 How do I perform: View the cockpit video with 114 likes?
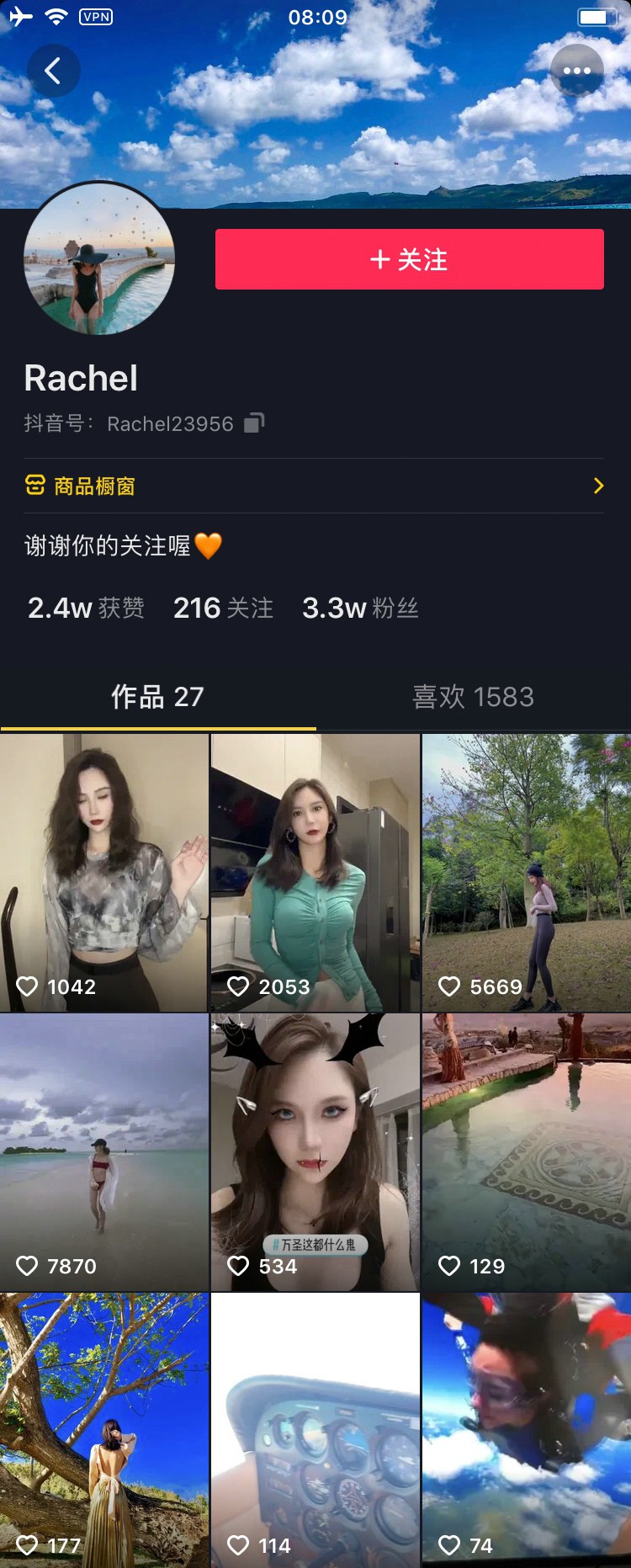tap(315, 1429)
